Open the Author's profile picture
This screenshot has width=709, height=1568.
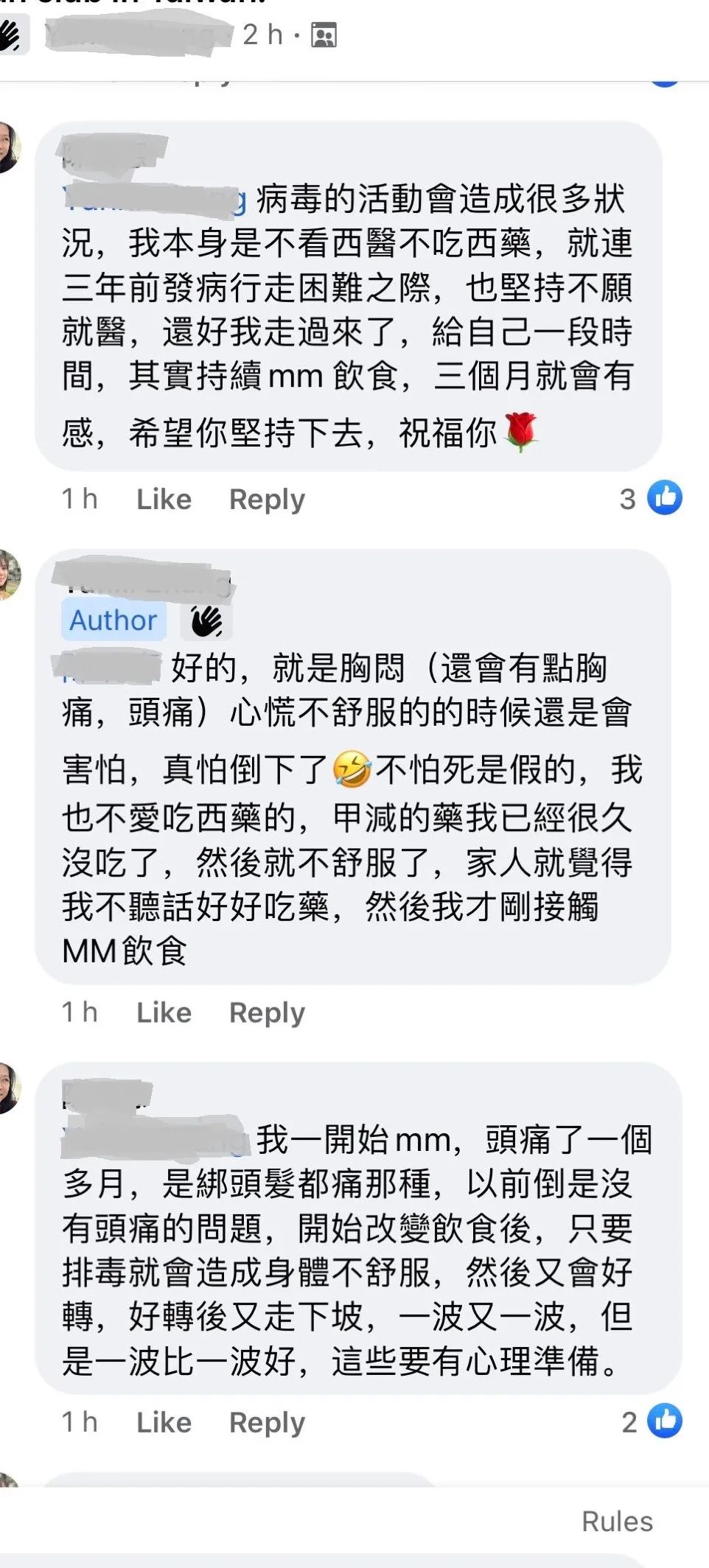[x=7, y=574]
